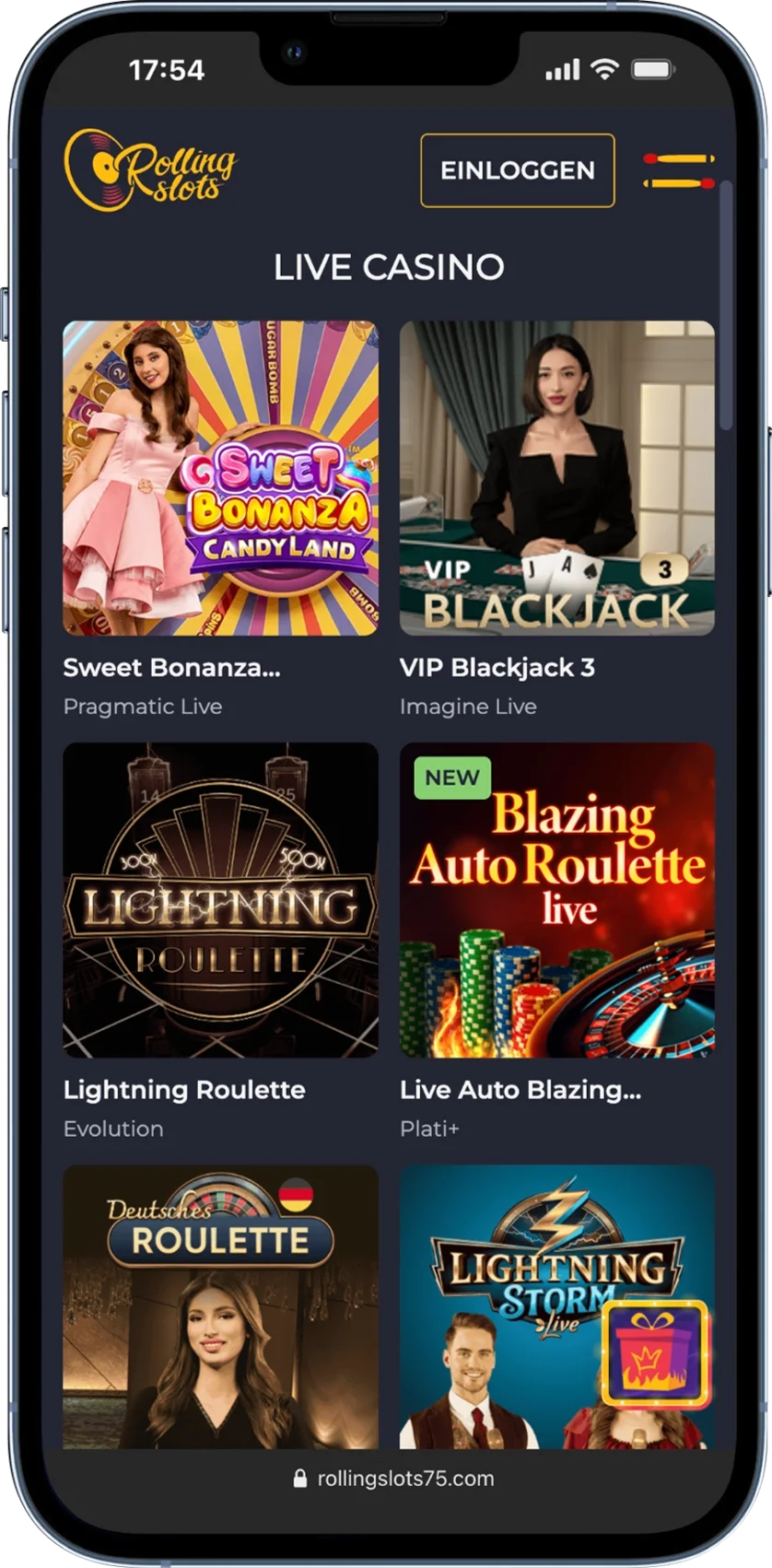Click the gift bonus icon on Lightning Storm
The width and height of the screenshot is (772, 1568).
[654, 1351]
